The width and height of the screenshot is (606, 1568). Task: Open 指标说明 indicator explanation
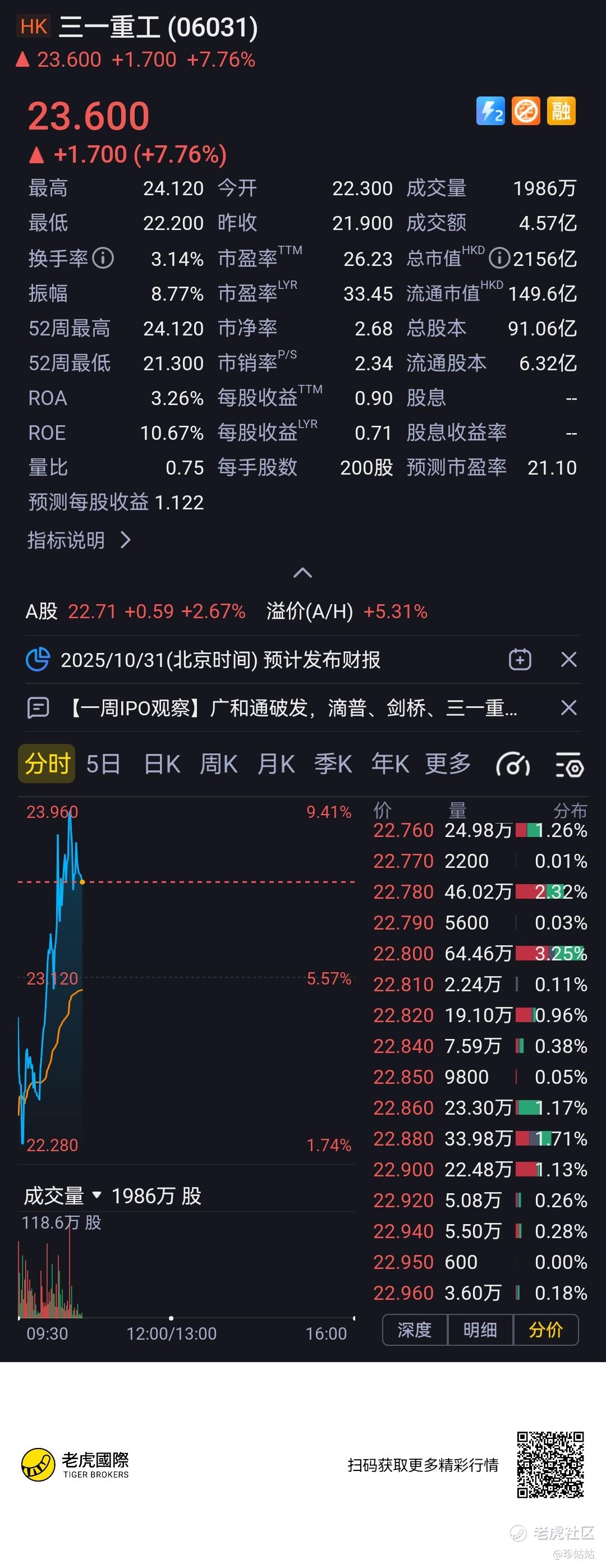point(79,540)
